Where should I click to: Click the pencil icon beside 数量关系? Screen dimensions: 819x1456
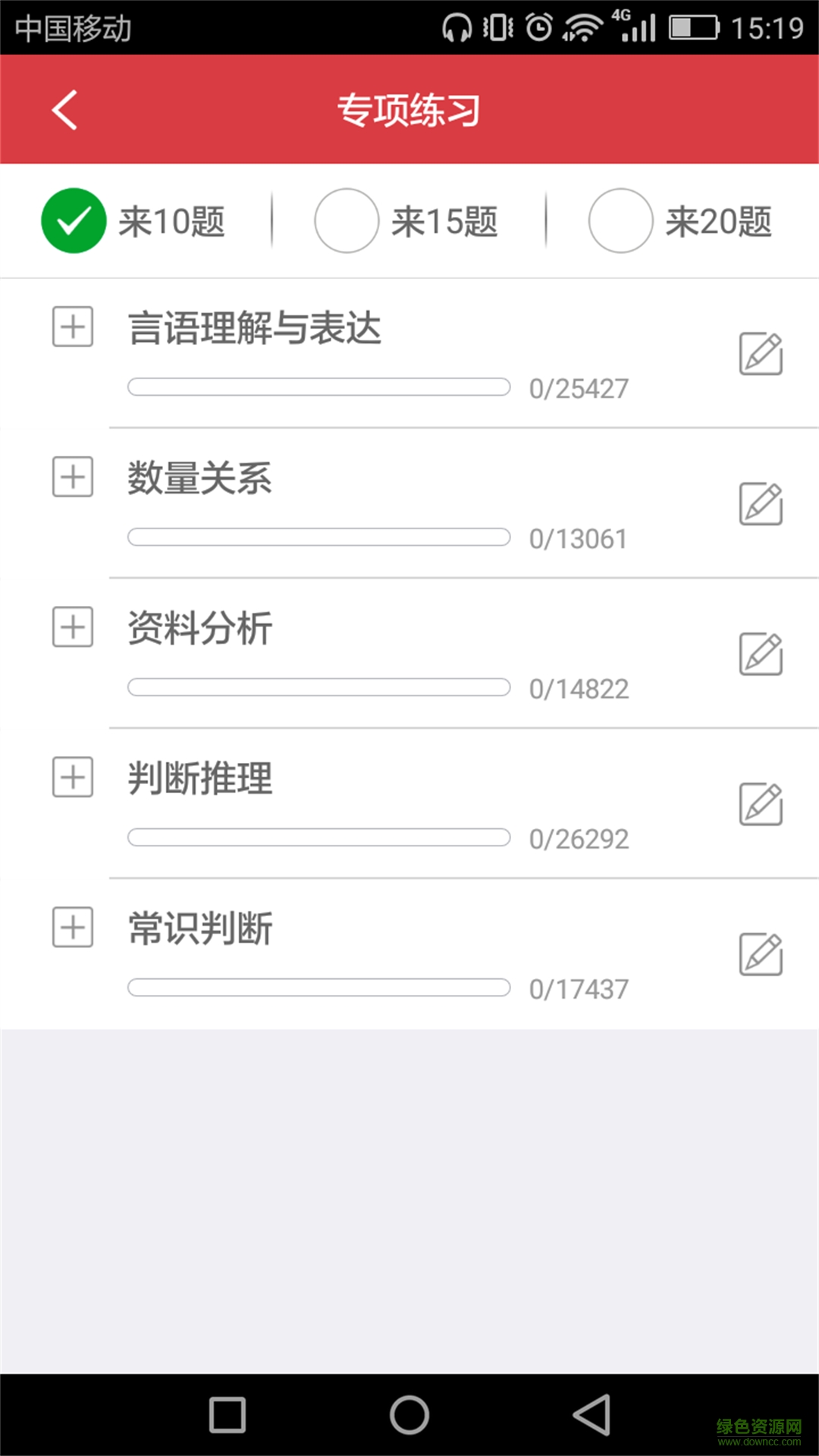point(761,502)
